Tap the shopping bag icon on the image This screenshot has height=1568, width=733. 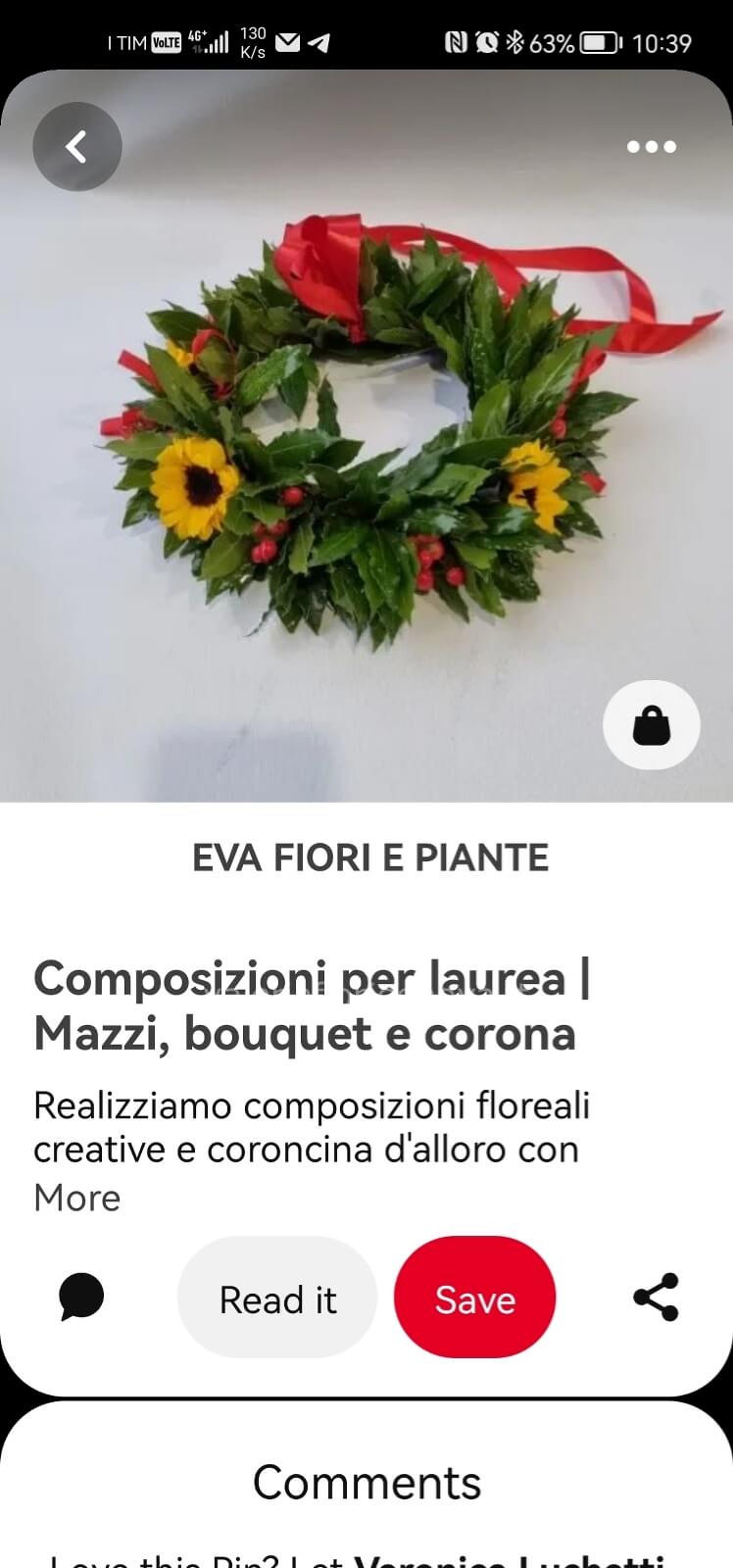click(x=651, y=725)
